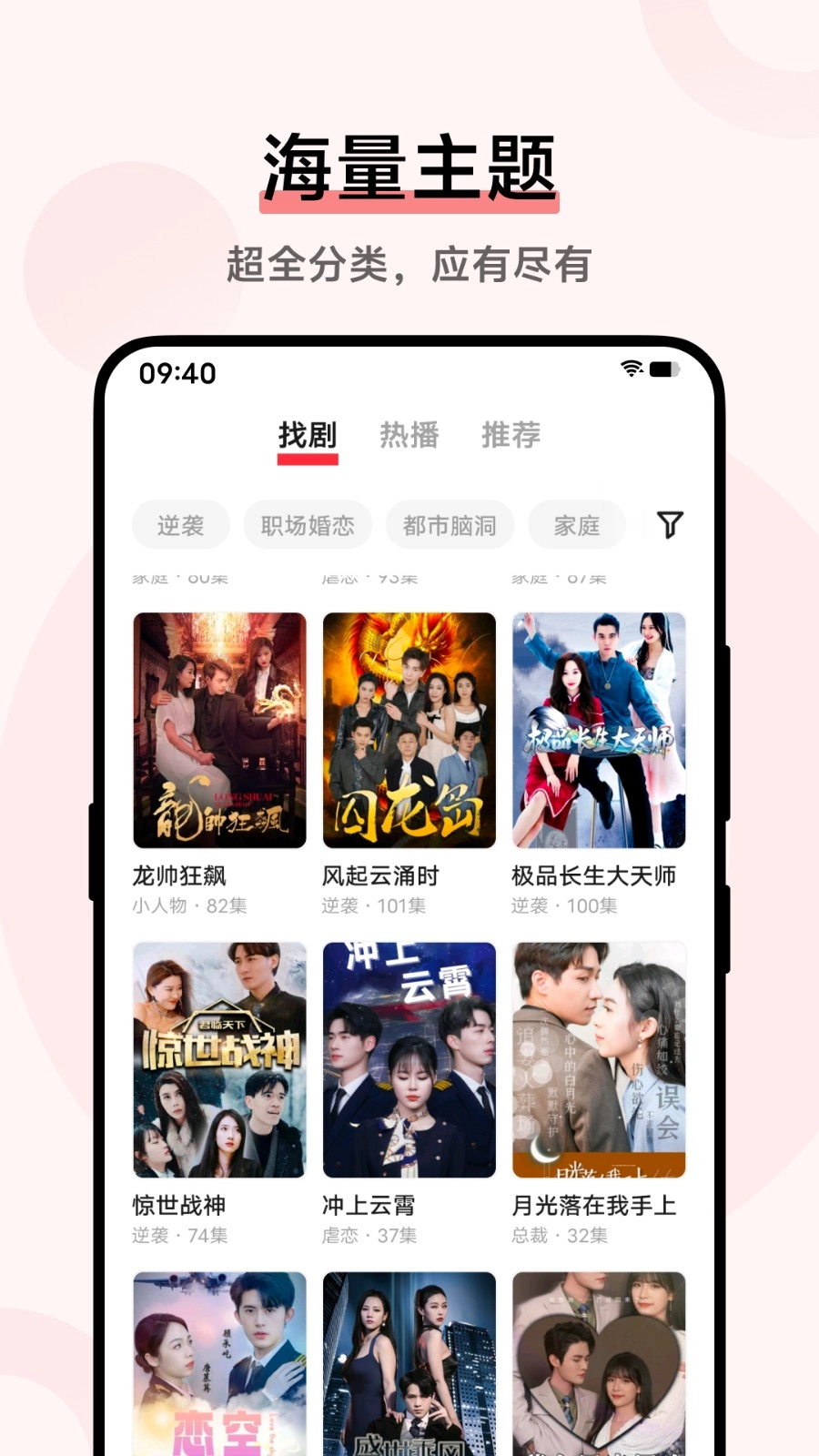Open the 月光落在我手上 drama poster
Screen dimensions: 819x1456
pos(599,1058)
